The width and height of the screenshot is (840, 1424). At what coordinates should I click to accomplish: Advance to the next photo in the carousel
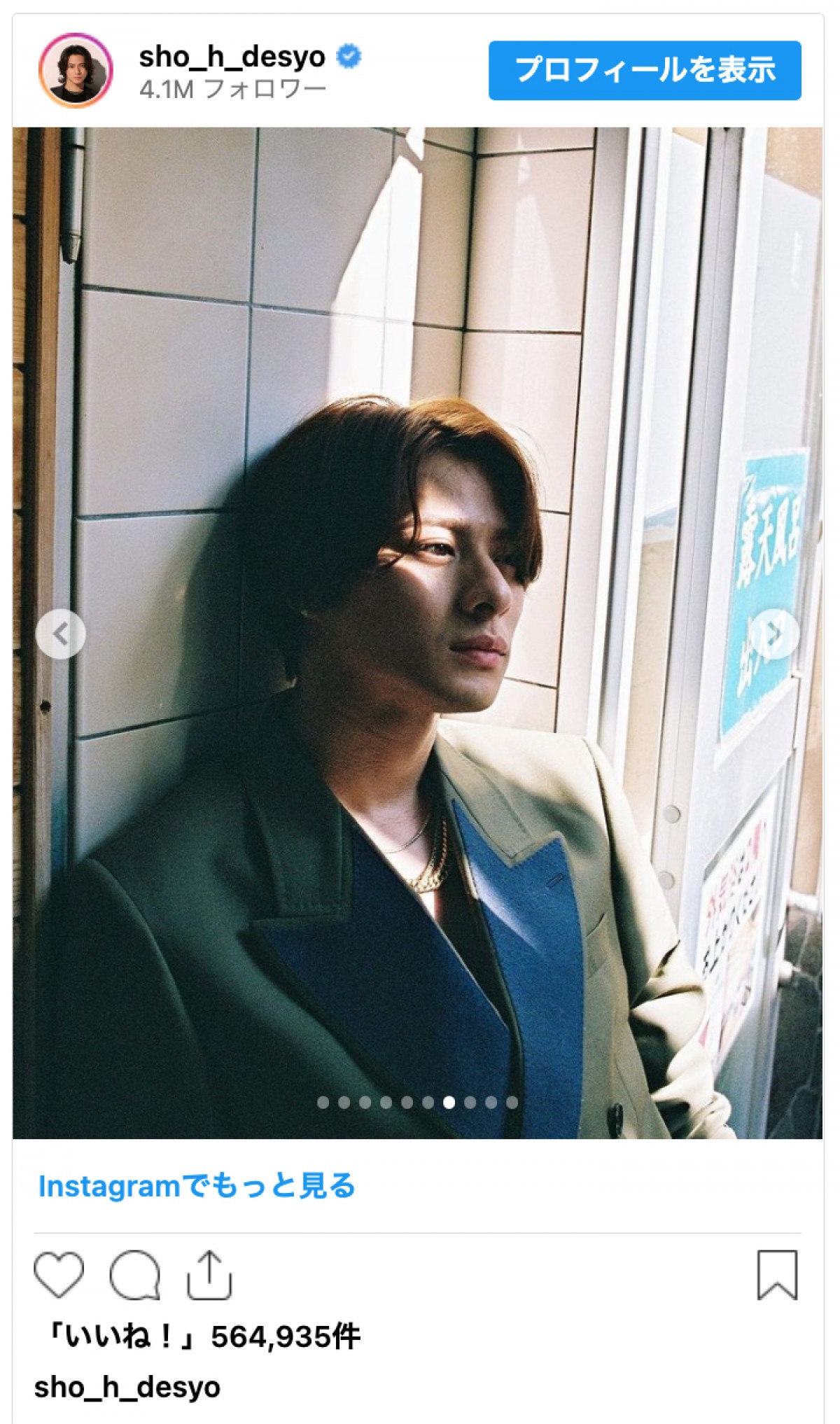pyautogui.click(x=774, y=634)
